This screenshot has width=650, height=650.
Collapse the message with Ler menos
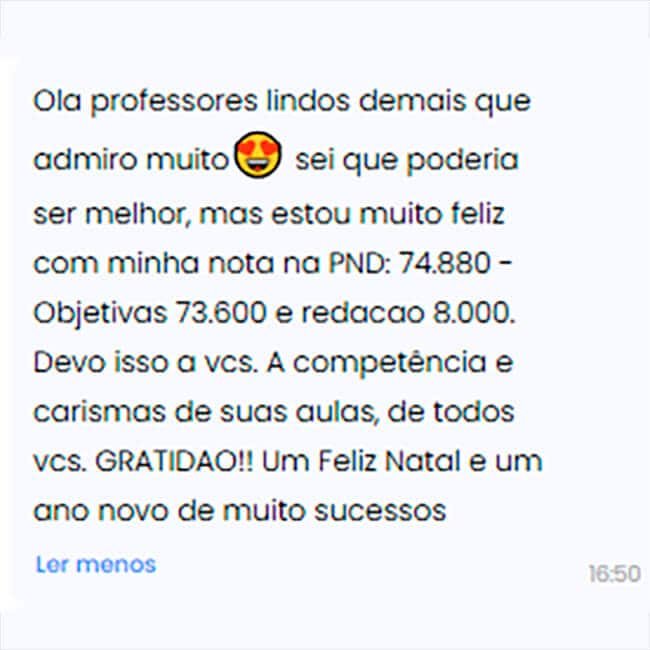coord(96,564)
